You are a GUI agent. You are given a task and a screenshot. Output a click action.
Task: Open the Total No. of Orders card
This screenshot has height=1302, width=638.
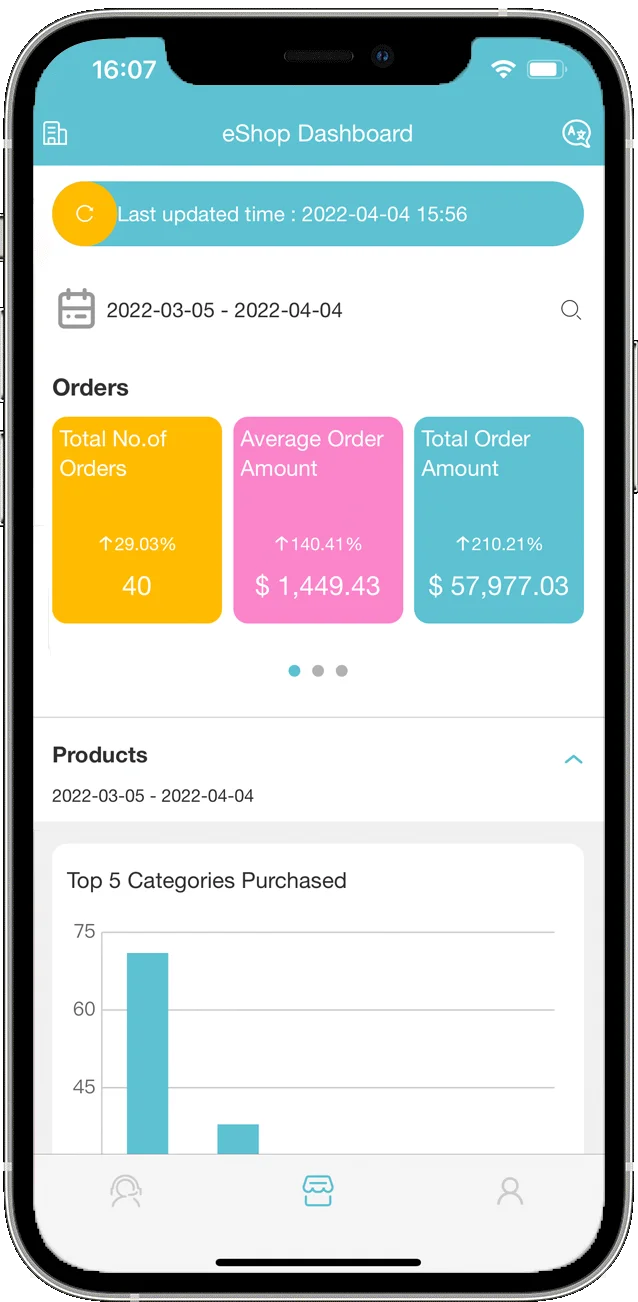[x=137, y=520]
